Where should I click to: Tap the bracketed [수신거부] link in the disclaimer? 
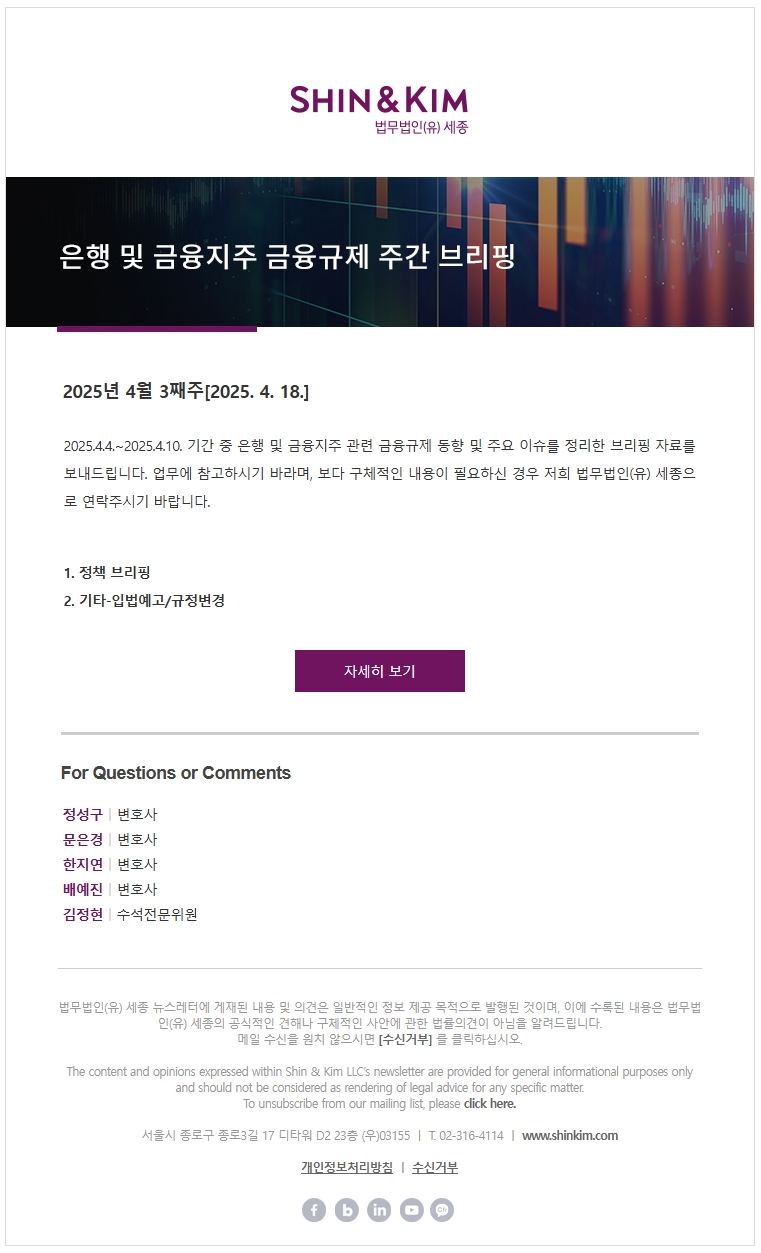tap(405, 1039)
